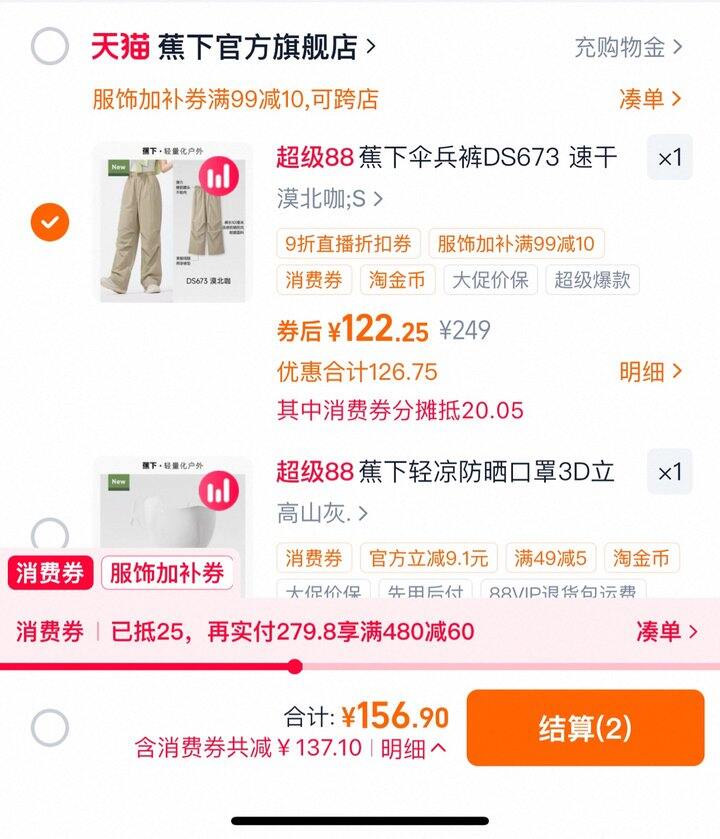Screen dimensions: 720x839
Task: Change the 高山灰 color option
Action: [x=322, y=514]
